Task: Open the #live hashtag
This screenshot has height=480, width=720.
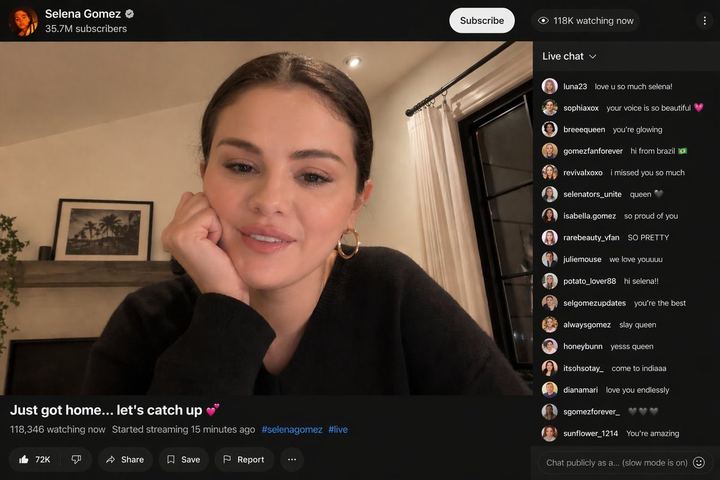Action: [338, 429]
